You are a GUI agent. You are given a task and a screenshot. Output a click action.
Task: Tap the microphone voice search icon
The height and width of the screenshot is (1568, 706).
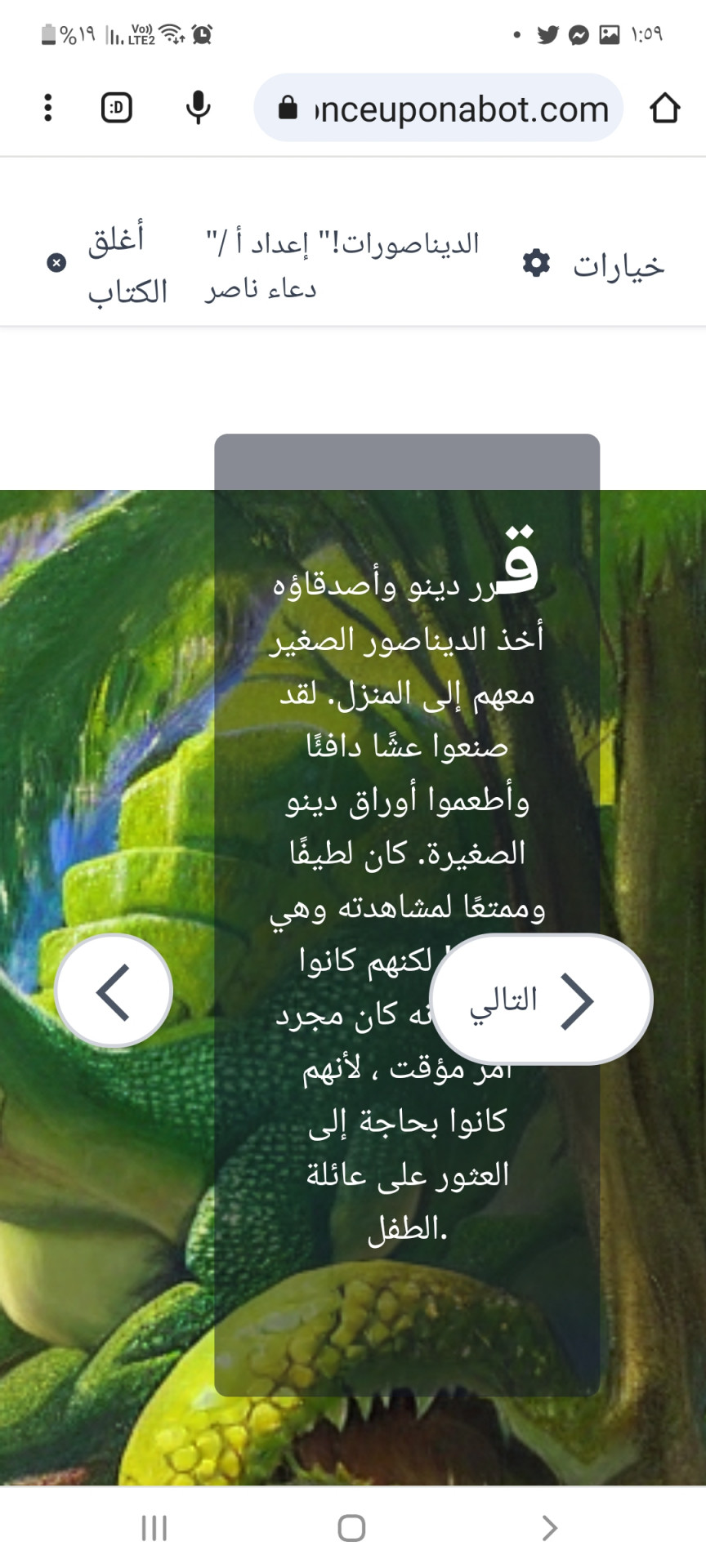tap(198, 108)
